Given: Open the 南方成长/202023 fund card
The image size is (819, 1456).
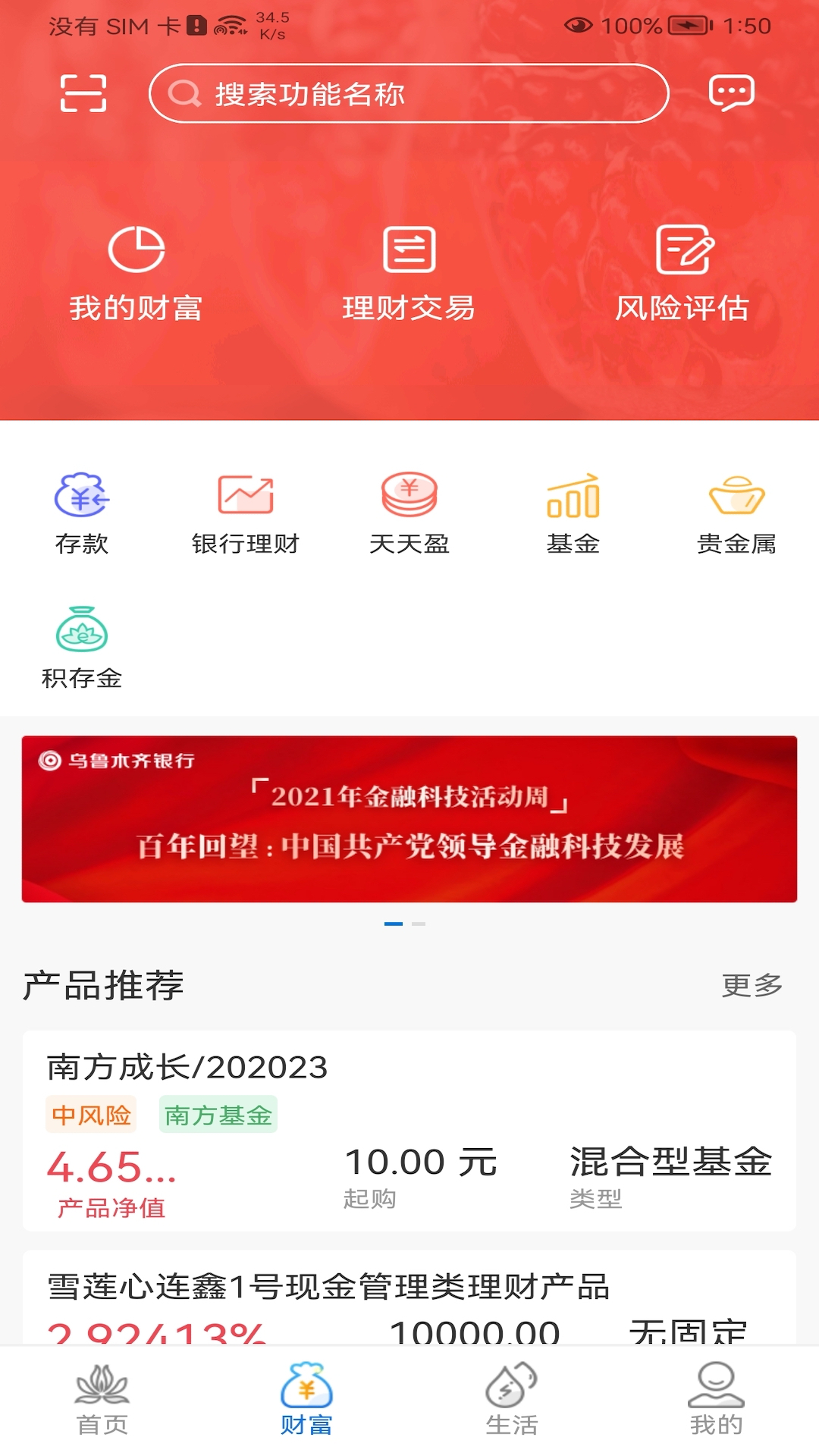Looking at the screenshot, I should pyautogui.click(x=409, y=1130).
